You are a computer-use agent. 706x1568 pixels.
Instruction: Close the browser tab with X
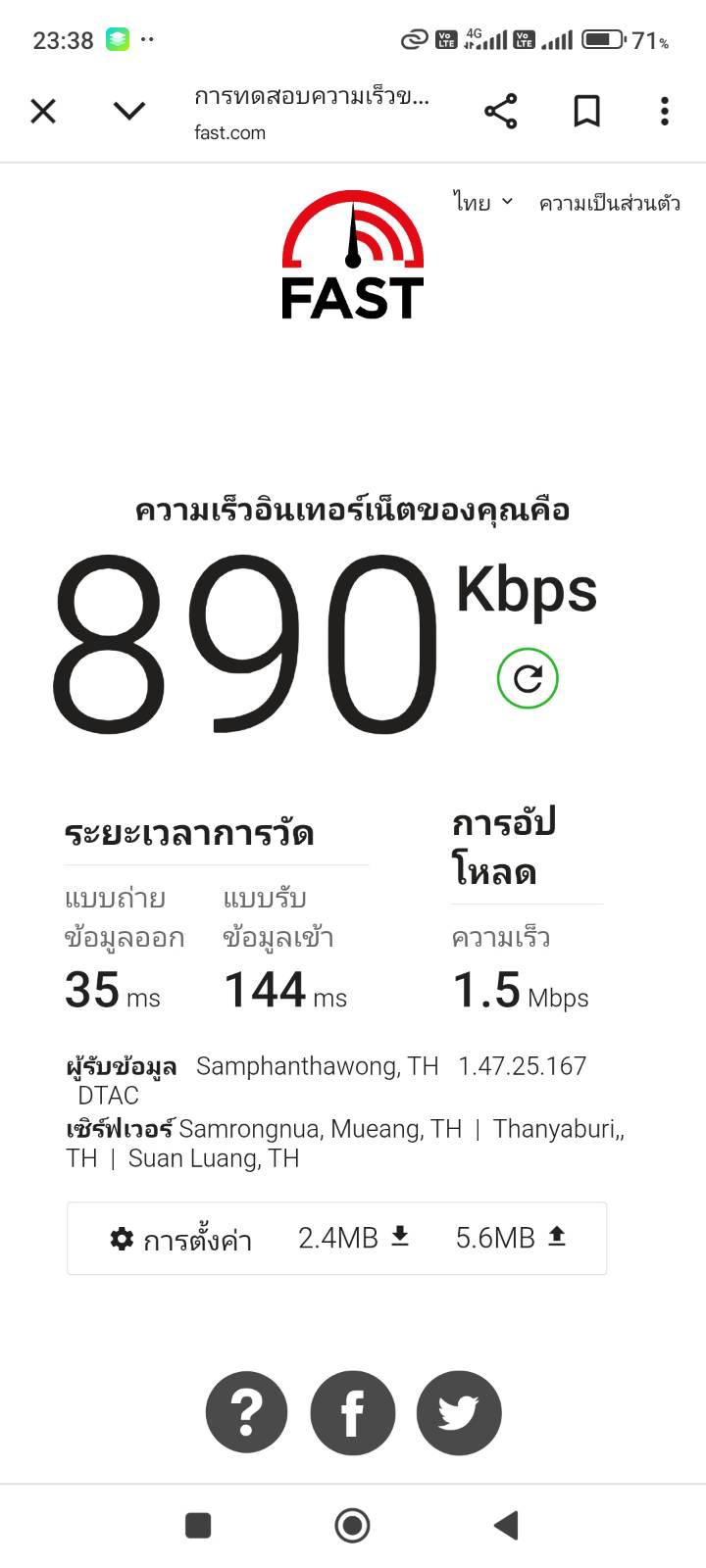pos(43,111)
